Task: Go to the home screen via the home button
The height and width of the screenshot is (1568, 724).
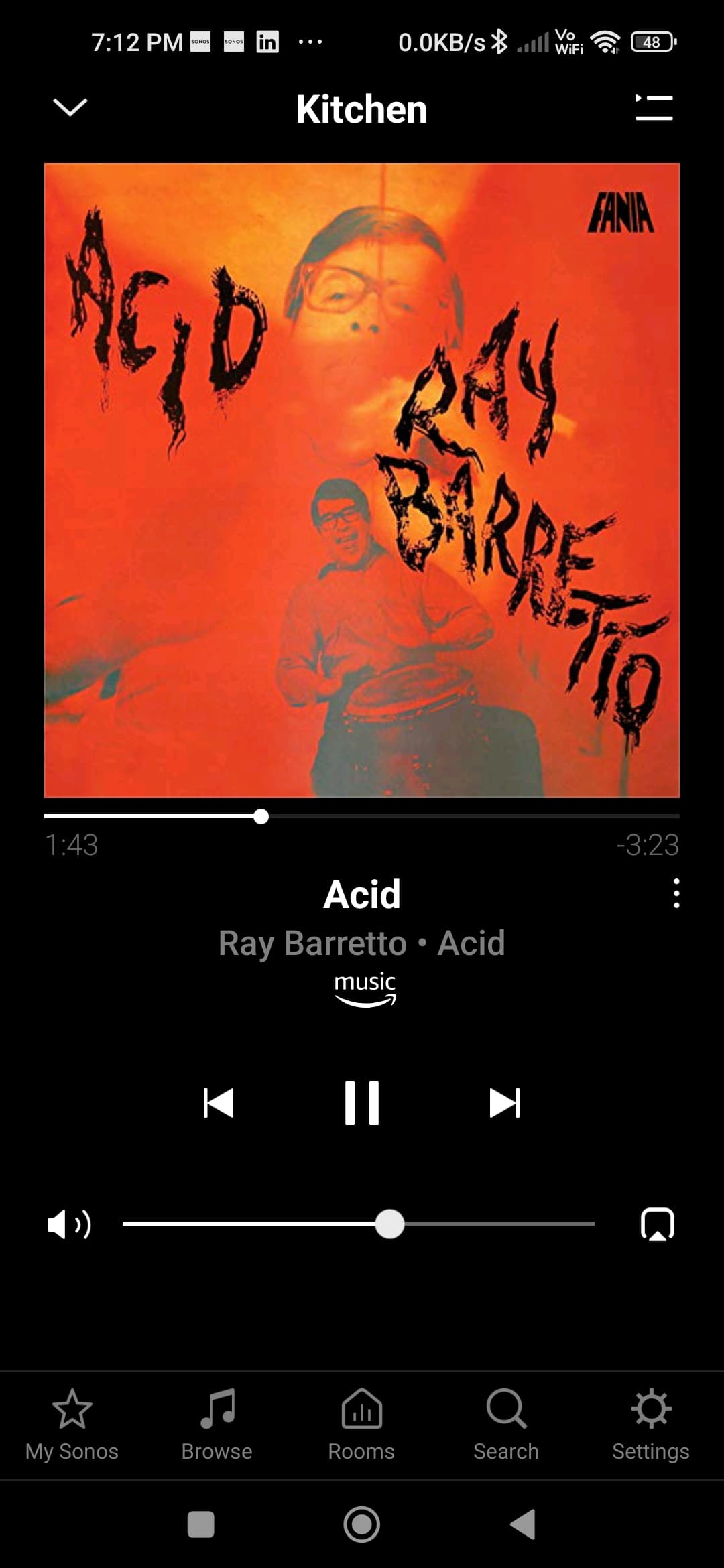Action: 362,1524
